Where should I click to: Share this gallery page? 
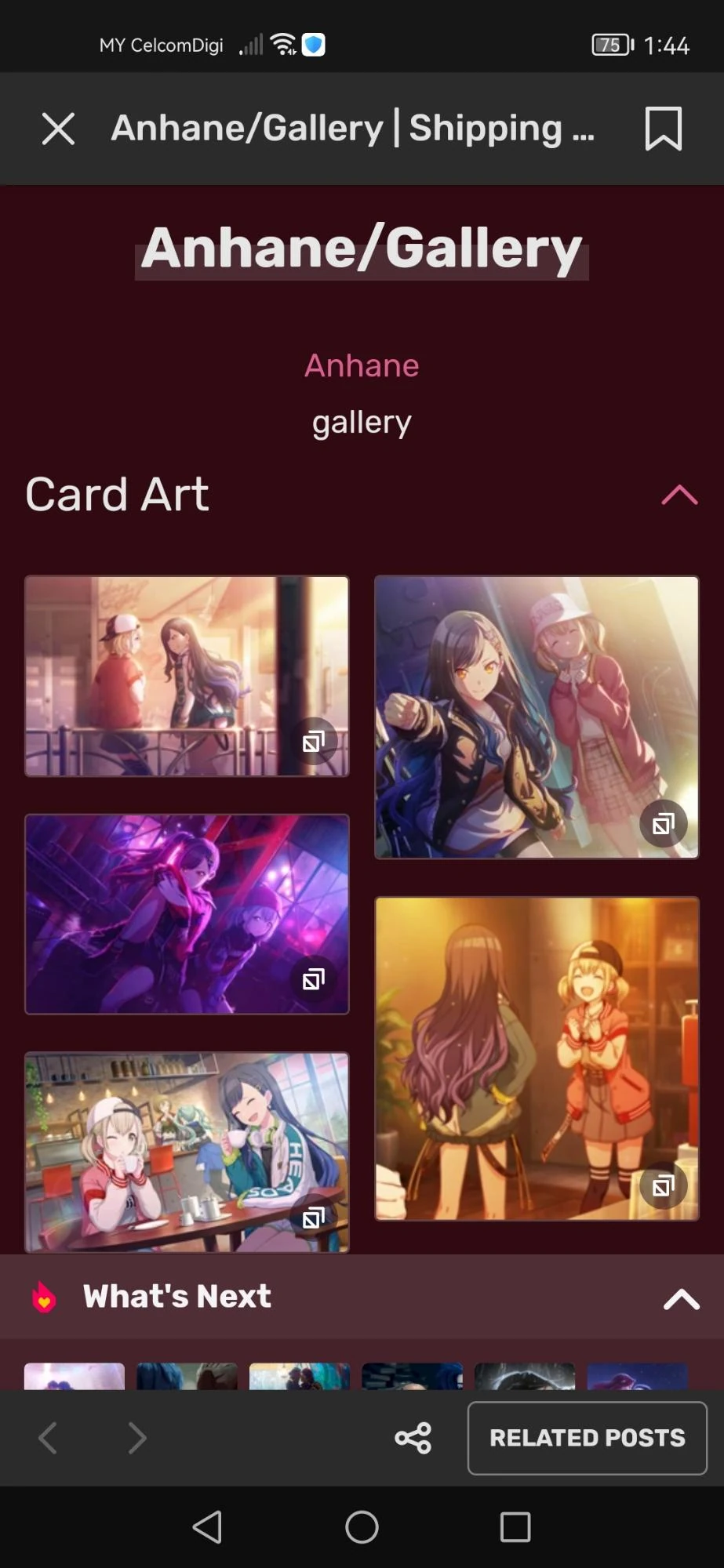coord(413,1438)
